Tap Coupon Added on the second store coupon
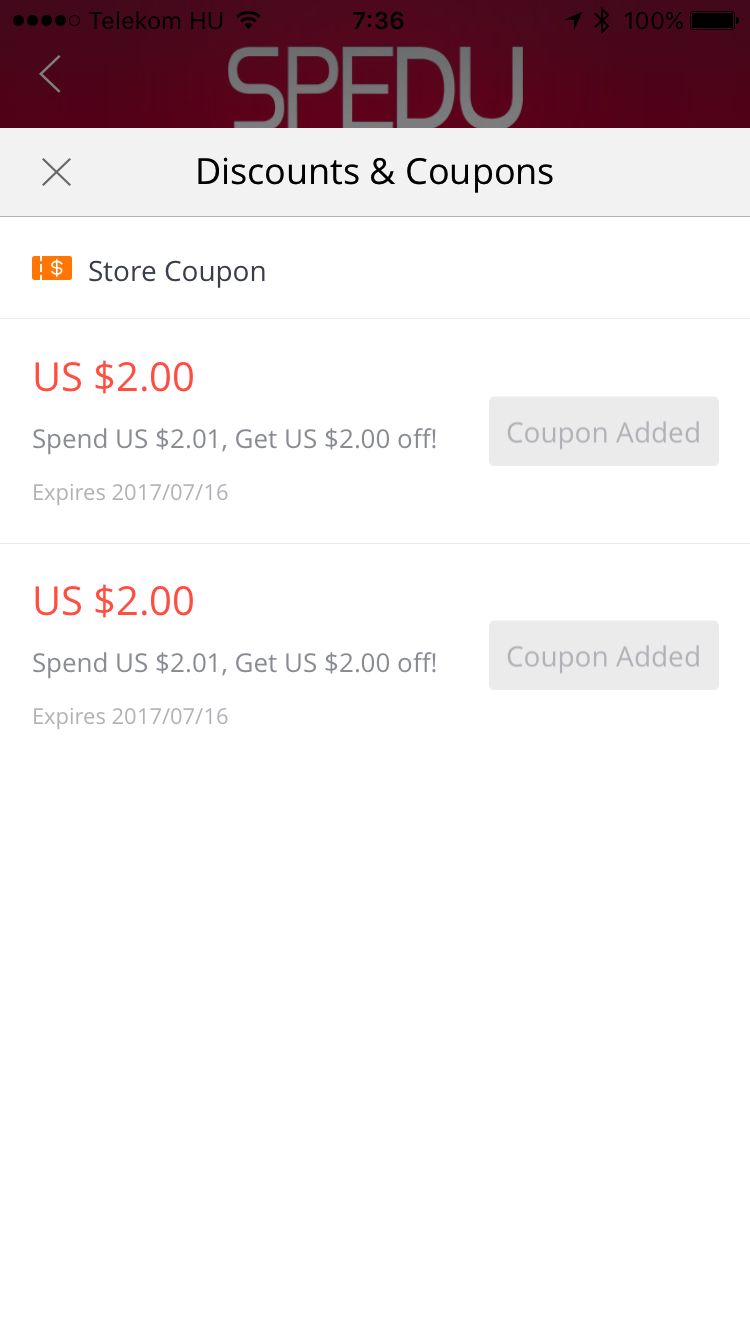The width and height of the screenshot is (750, 1334). (603, 655)
